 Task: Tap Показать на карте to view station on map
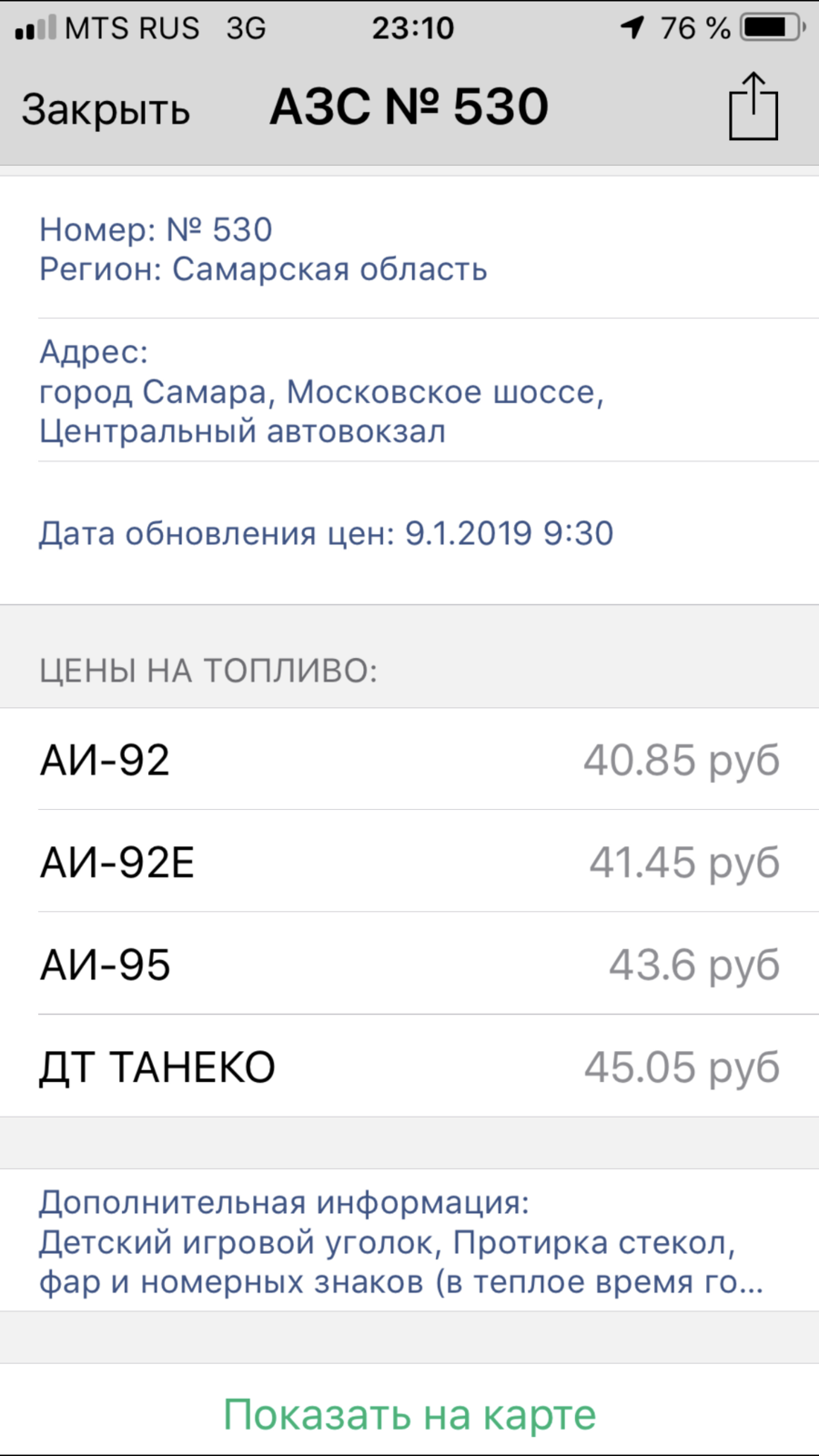click(409, 1415)
